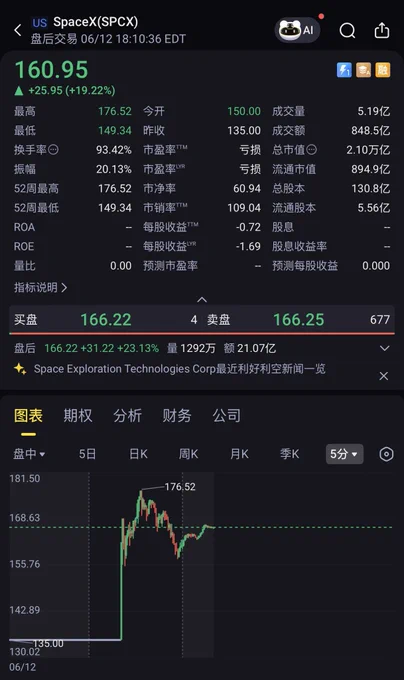The width and height of the screenshot is (404, 680).
Task: Open 指标说明 indicator explanation link
Action: pyautogui.click(x=41, y=287)
